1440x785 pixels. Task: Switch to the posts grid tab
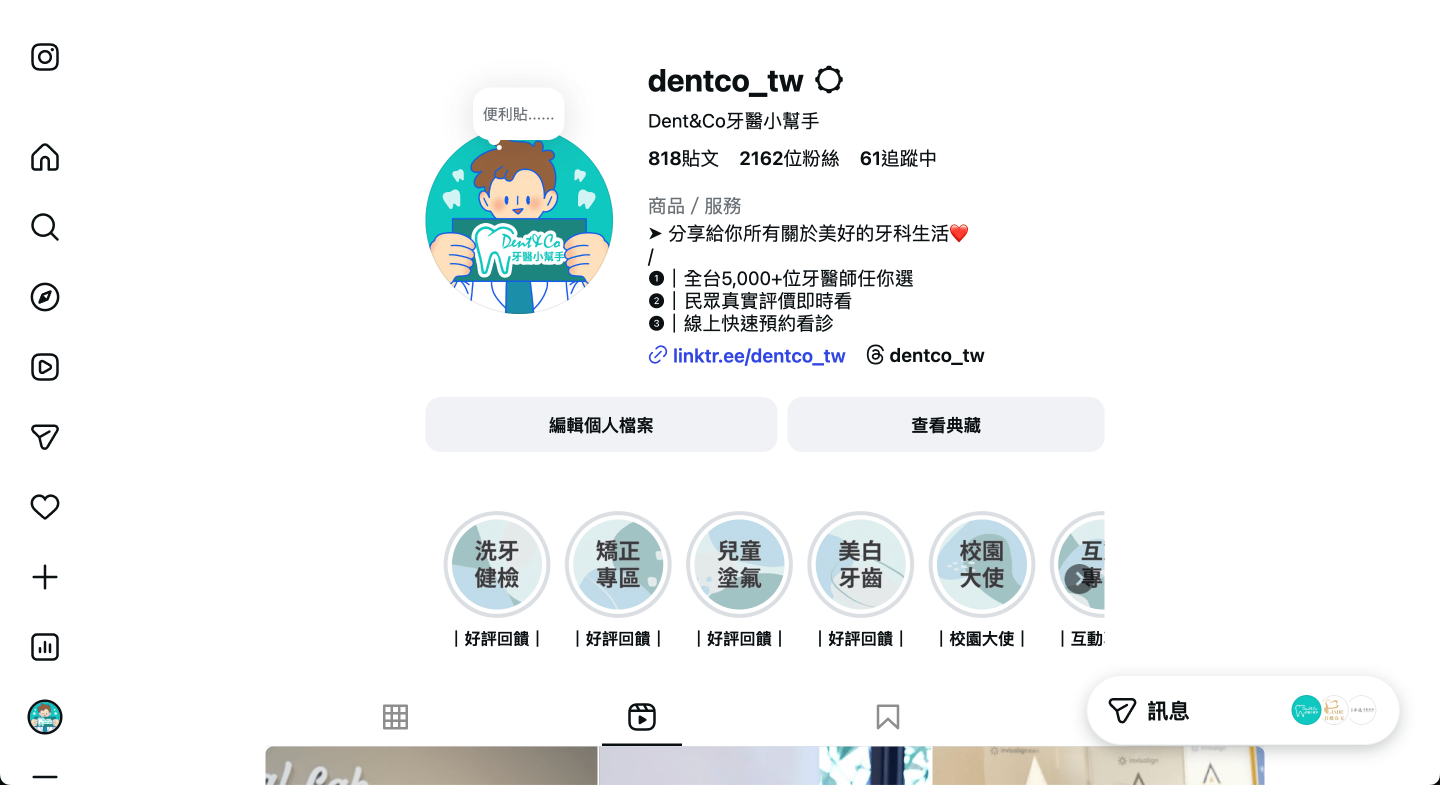[396, 716]
